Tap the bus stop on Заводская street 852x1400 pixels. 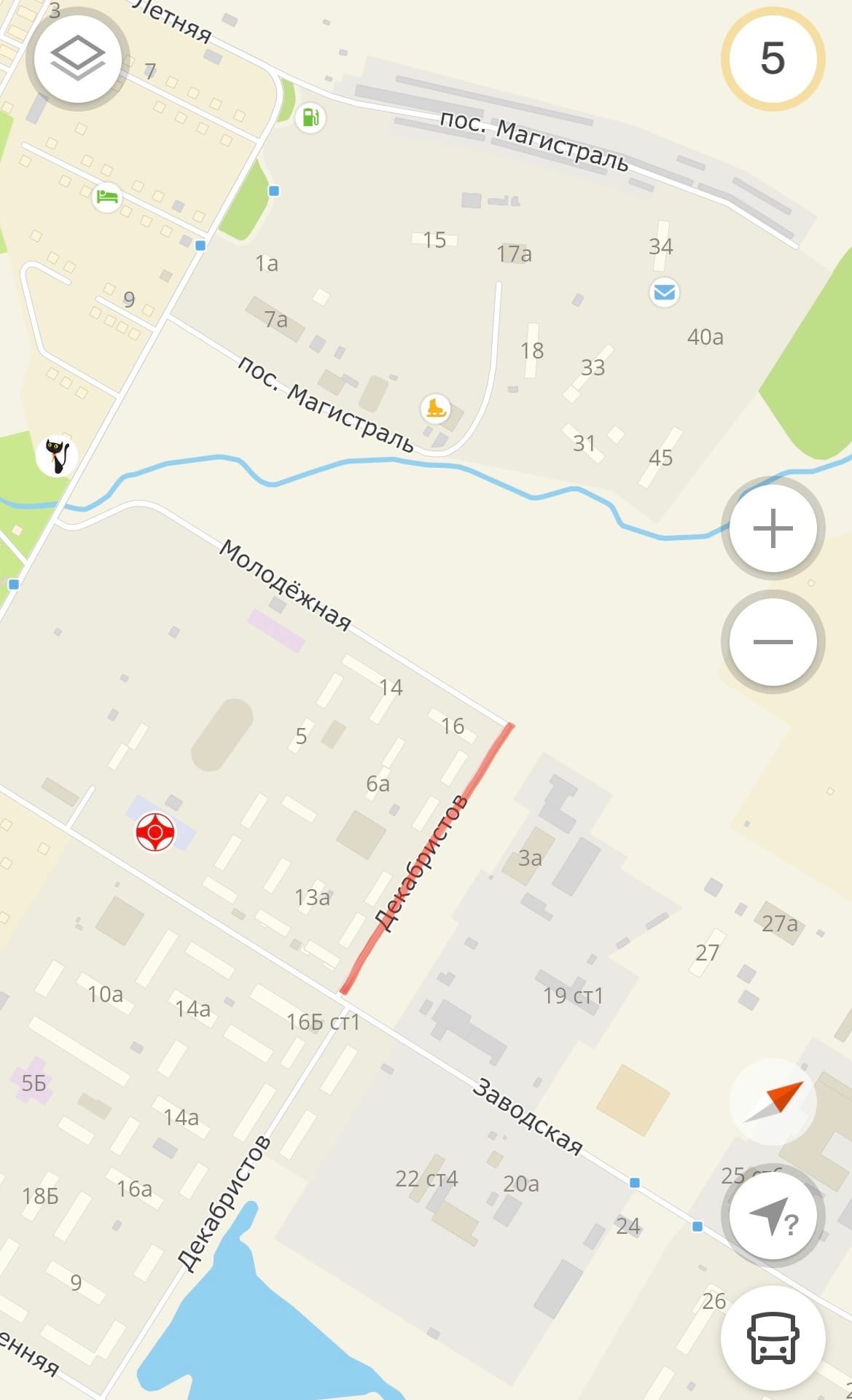click(635, 1183)
